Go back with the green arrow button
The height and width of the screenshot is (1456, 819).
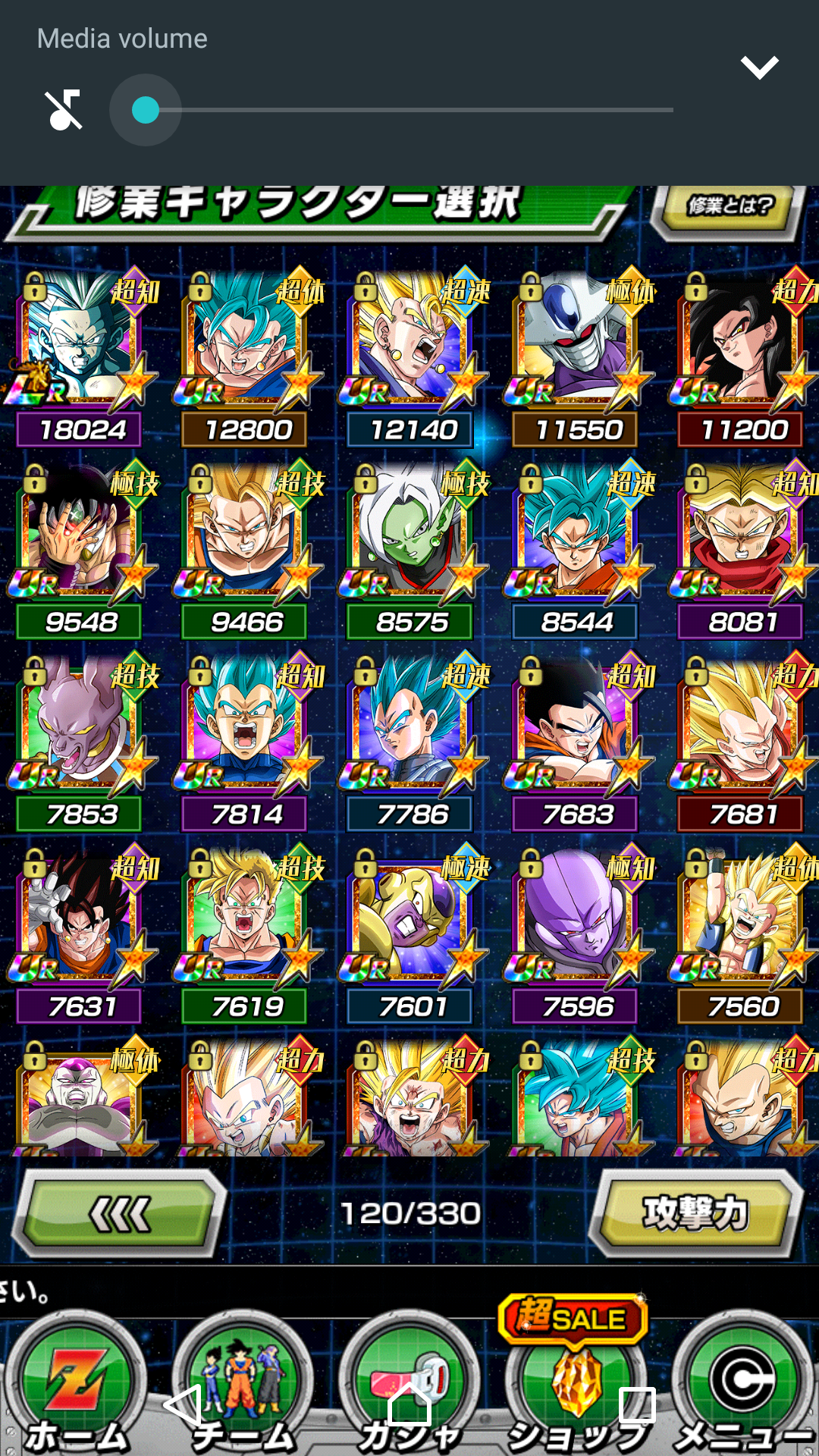(119, 1213)
